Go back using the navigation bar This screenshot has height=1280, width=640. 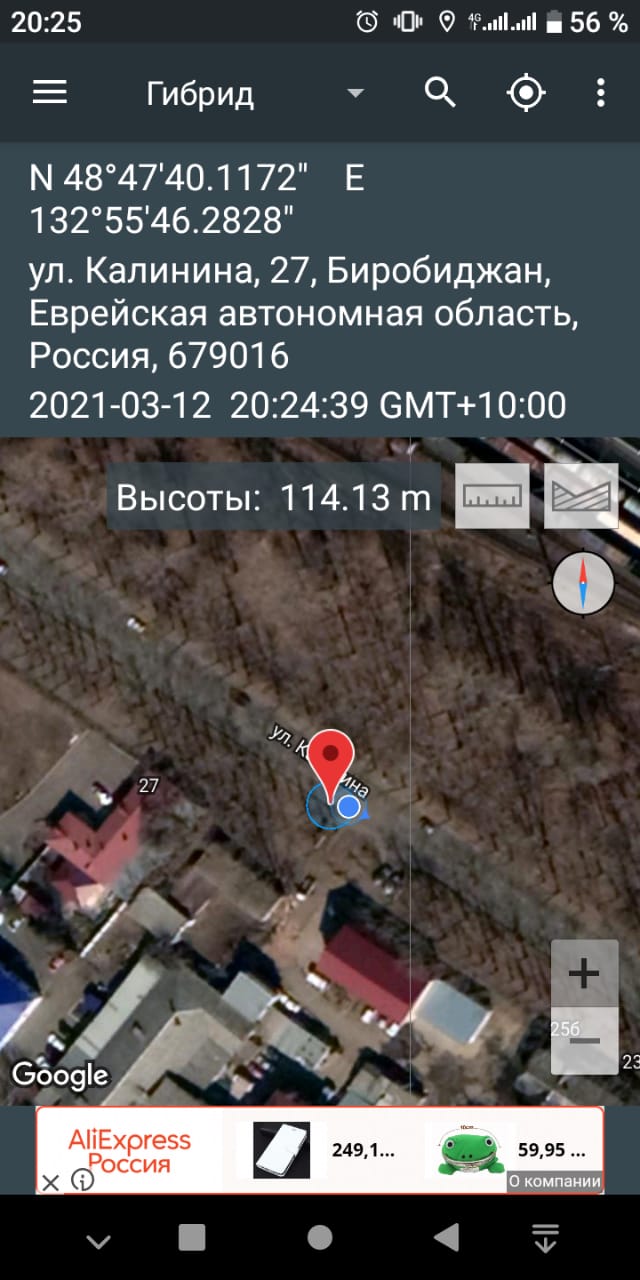[446, 1237]
